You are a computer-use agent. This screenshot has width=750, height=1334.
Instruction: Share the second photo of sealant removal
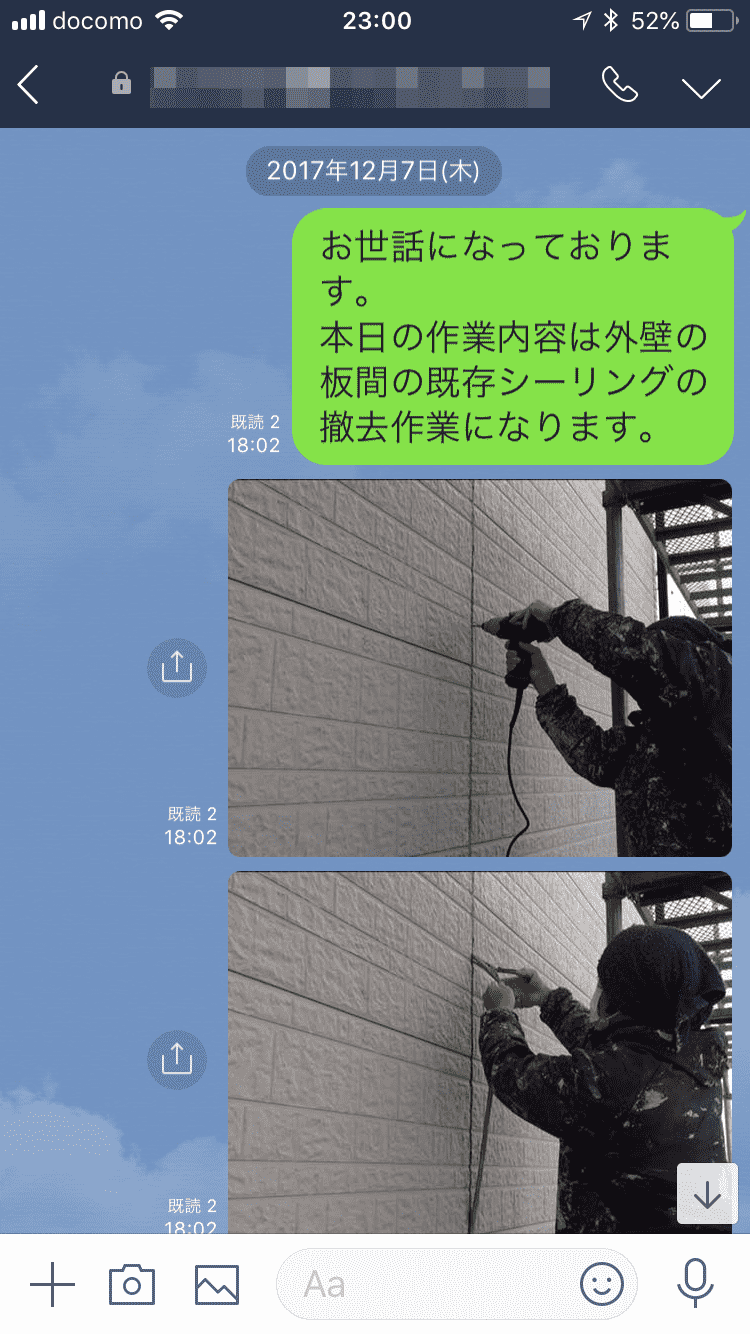177,1059
